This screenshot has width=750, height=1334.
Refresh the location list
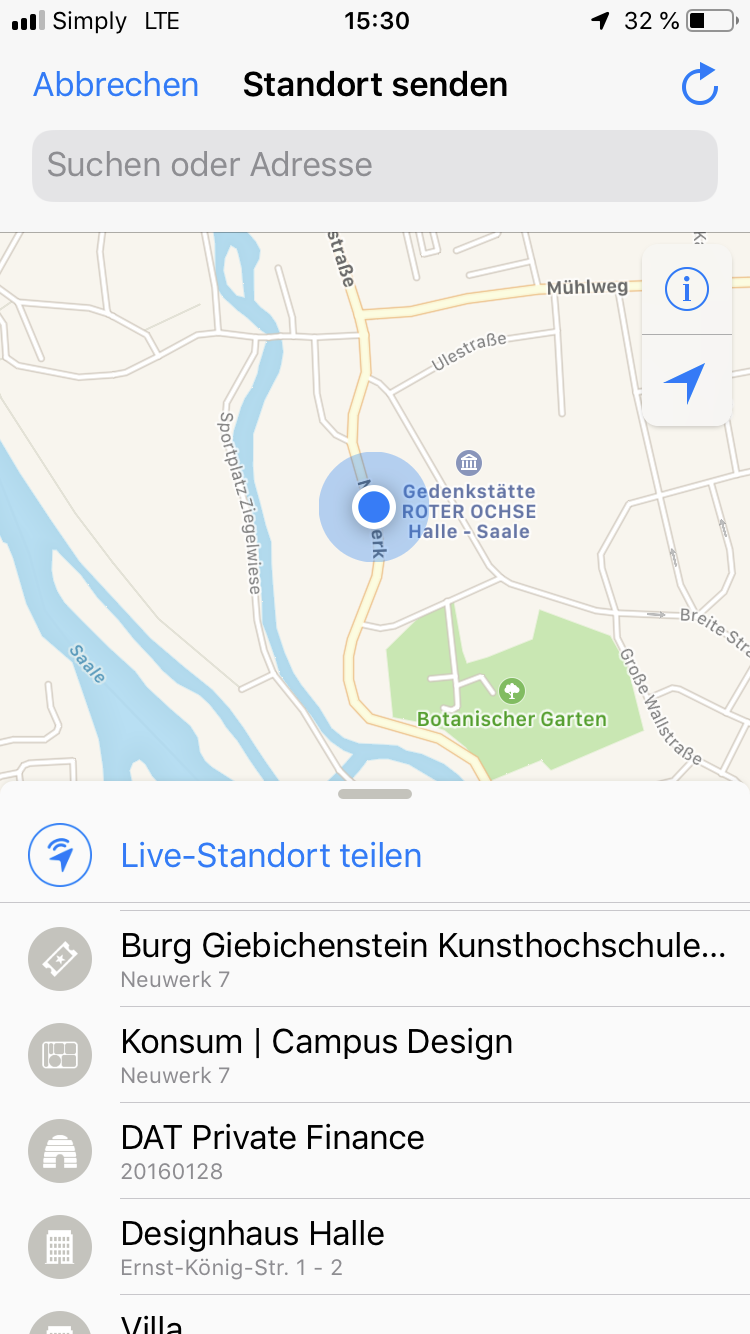coord(699,85)
